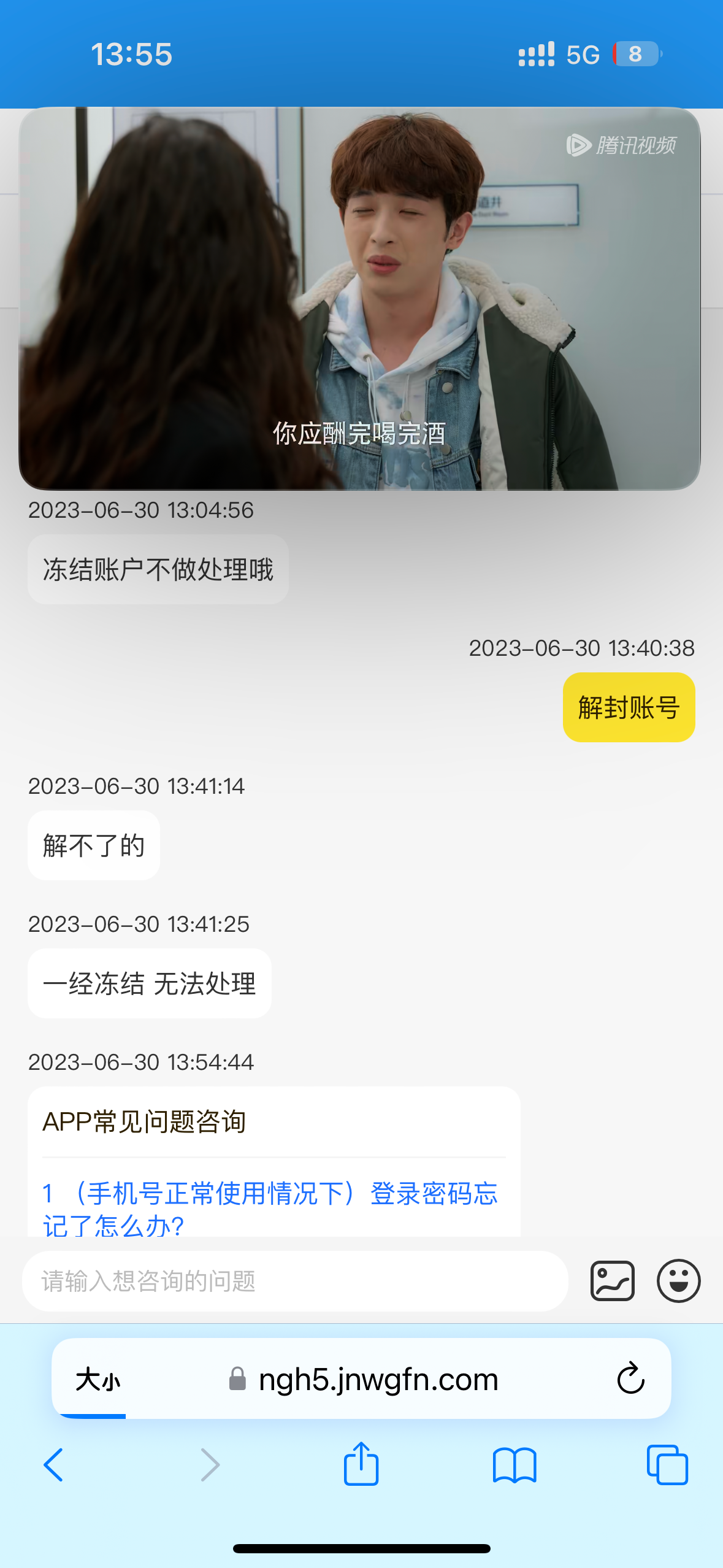Share this page from Safari toolbar

(361, 1464)
